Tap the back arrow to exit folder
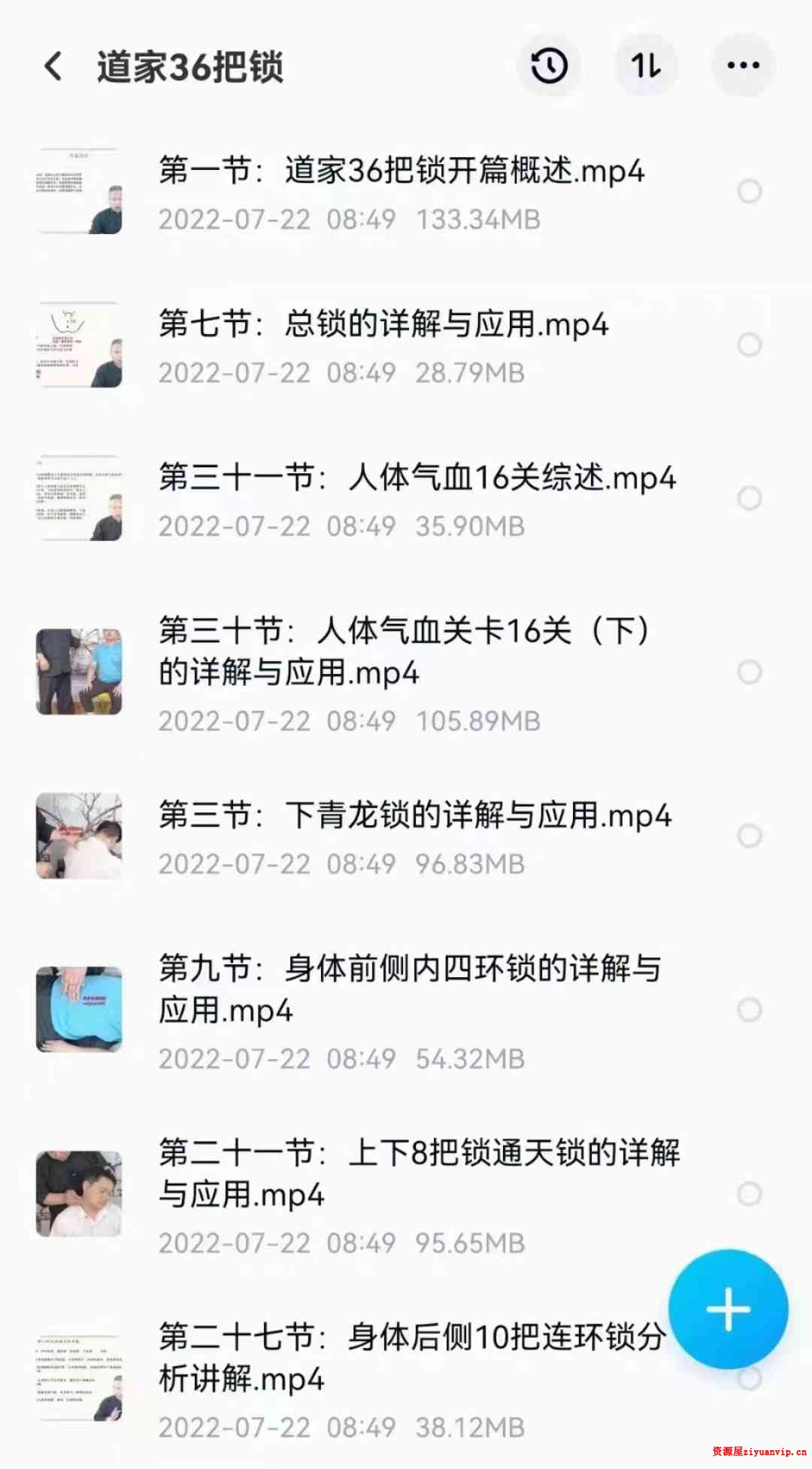 coord(51,66)
